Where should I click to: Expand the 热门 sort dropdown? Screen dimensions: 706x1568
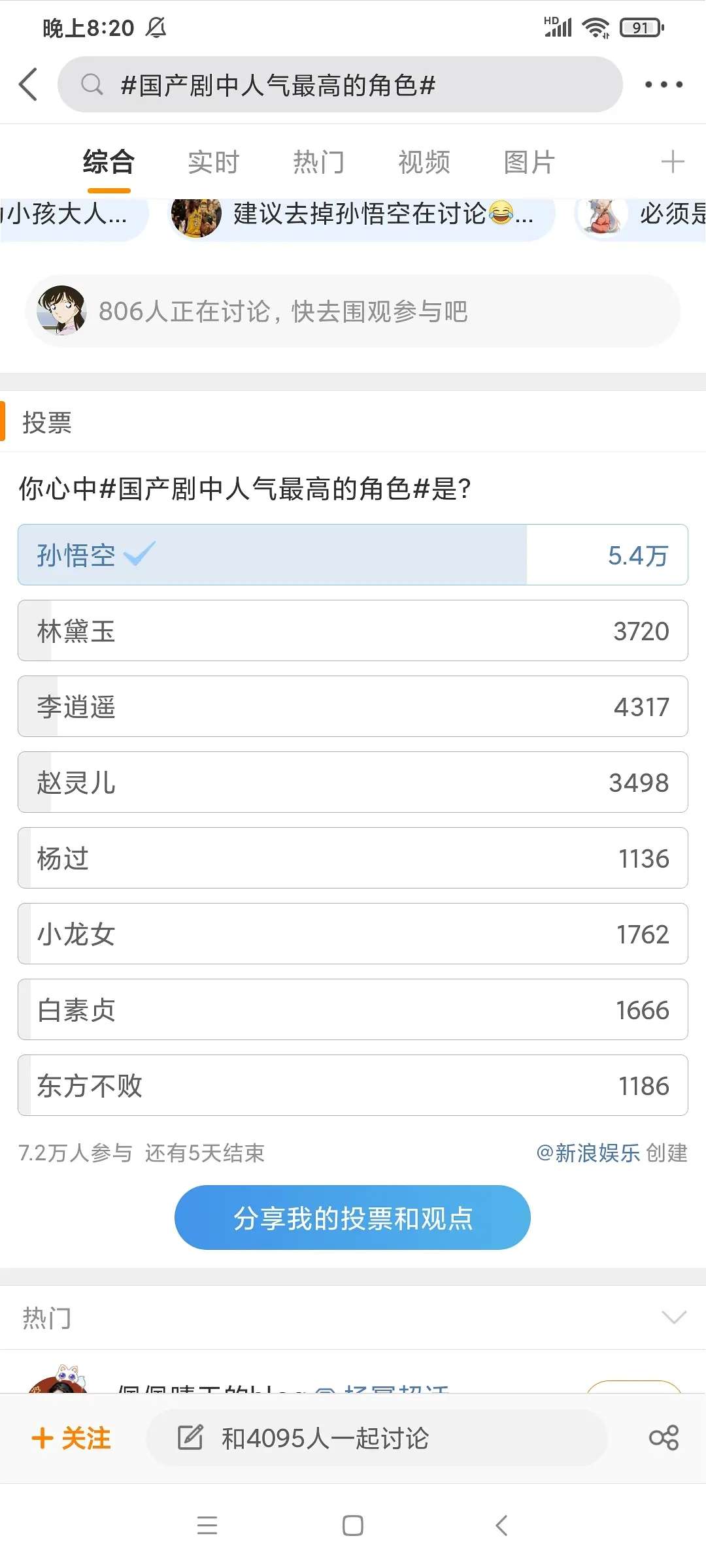tap(674, 1317)
